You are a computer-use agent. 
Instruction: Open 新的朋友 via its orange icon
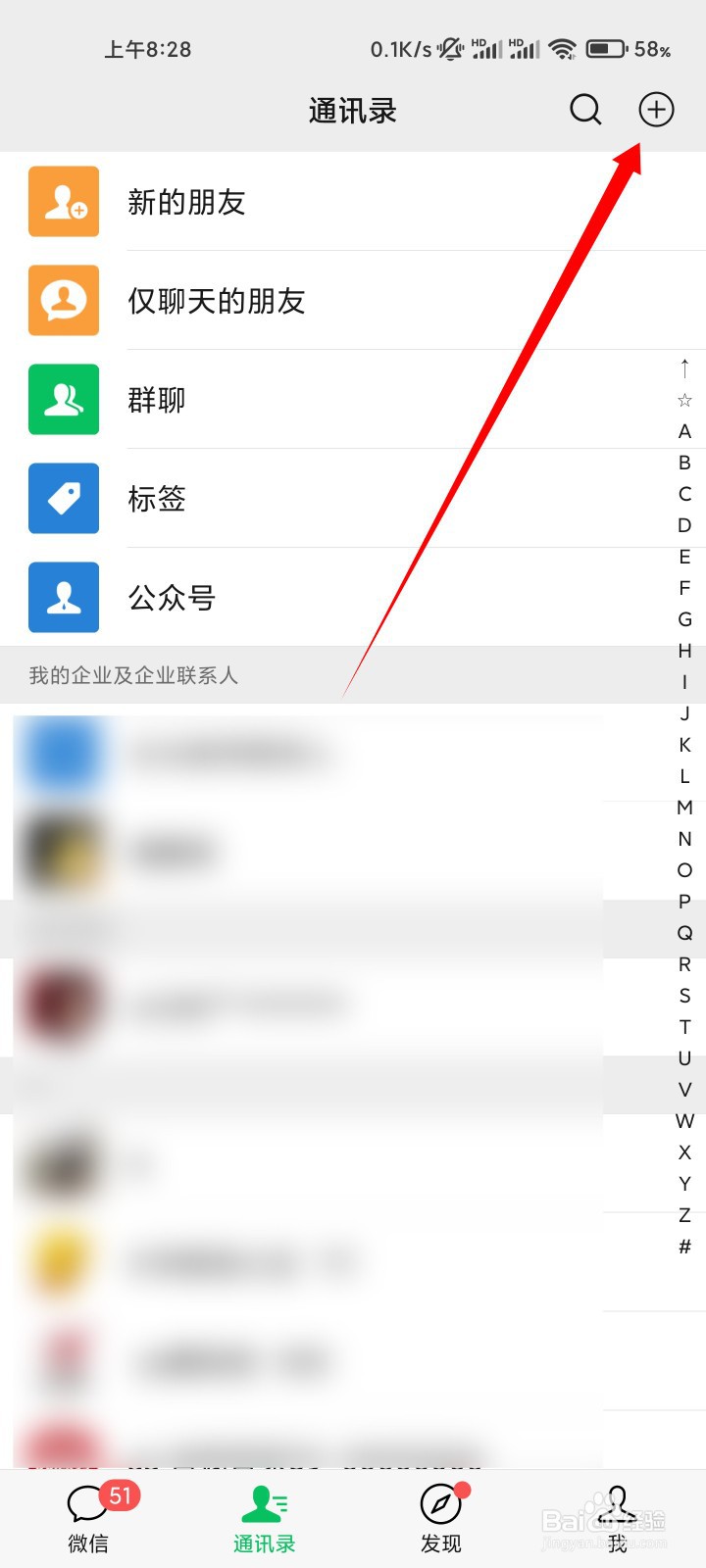point(64,202)
